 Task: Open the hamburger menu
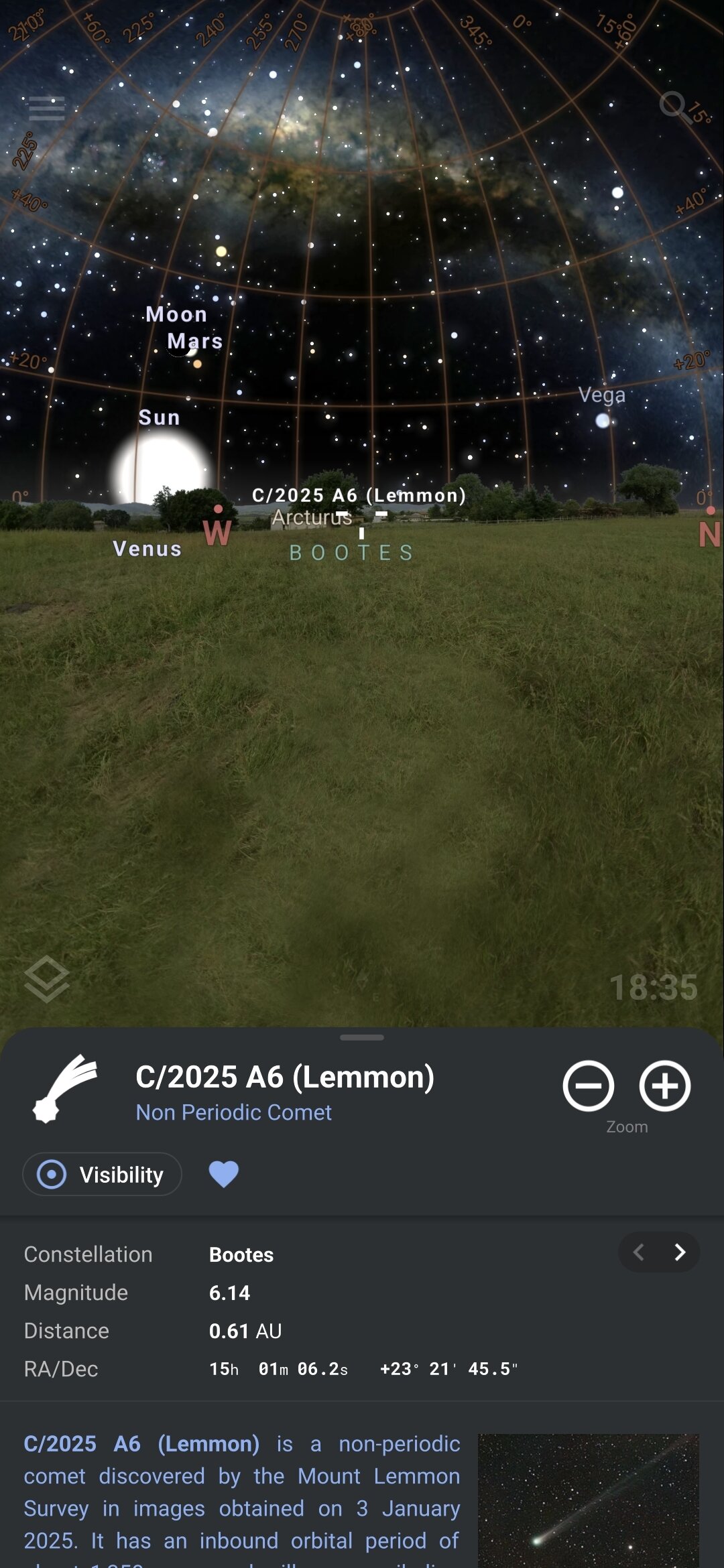click(47, 108)
